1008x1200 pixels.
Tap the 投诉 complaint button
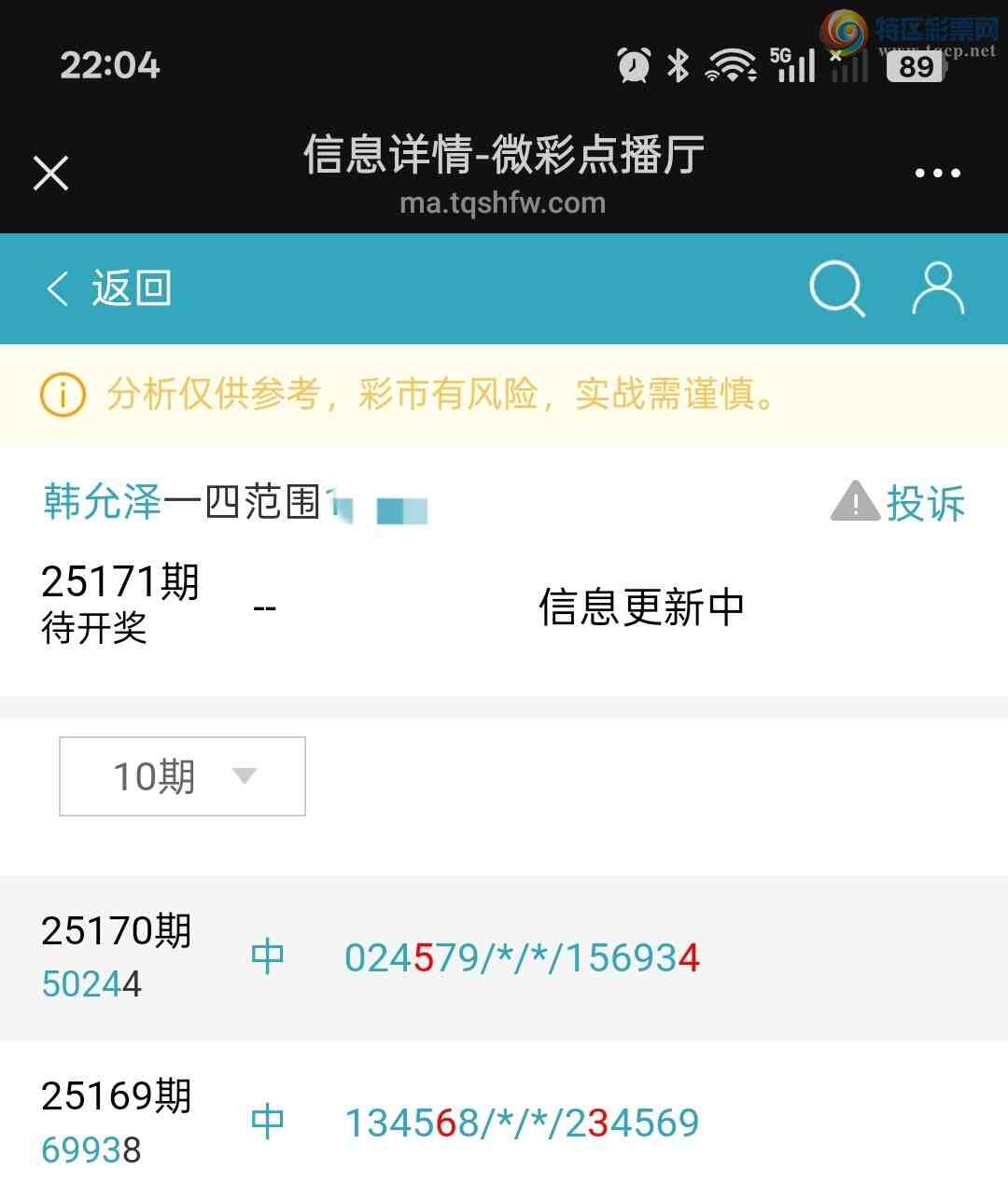tap(927, 502)
